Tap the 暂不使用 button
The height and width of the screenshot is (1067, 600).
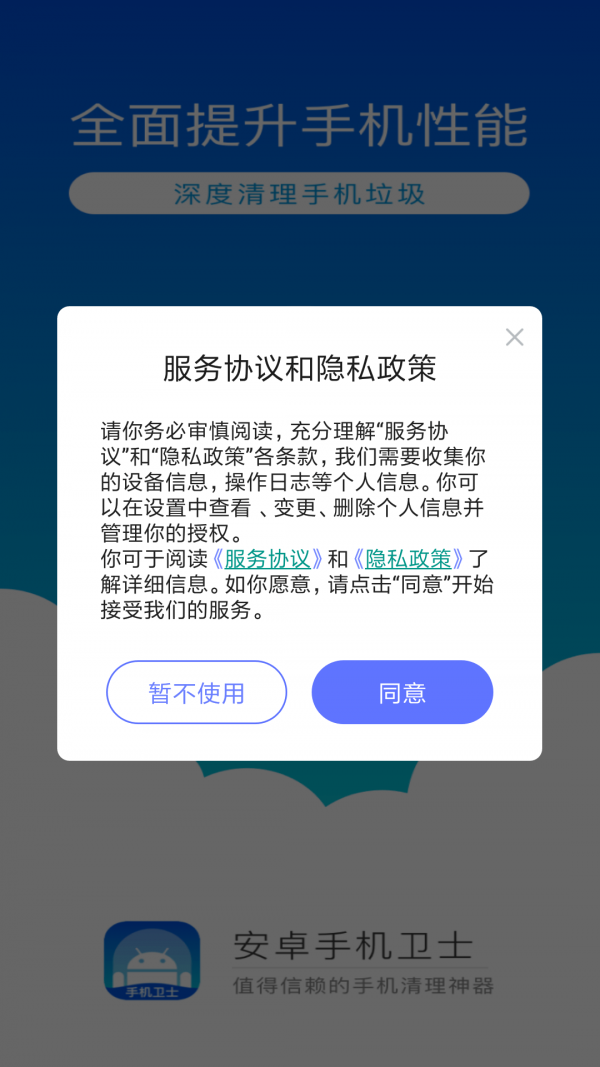pos(197,692)
